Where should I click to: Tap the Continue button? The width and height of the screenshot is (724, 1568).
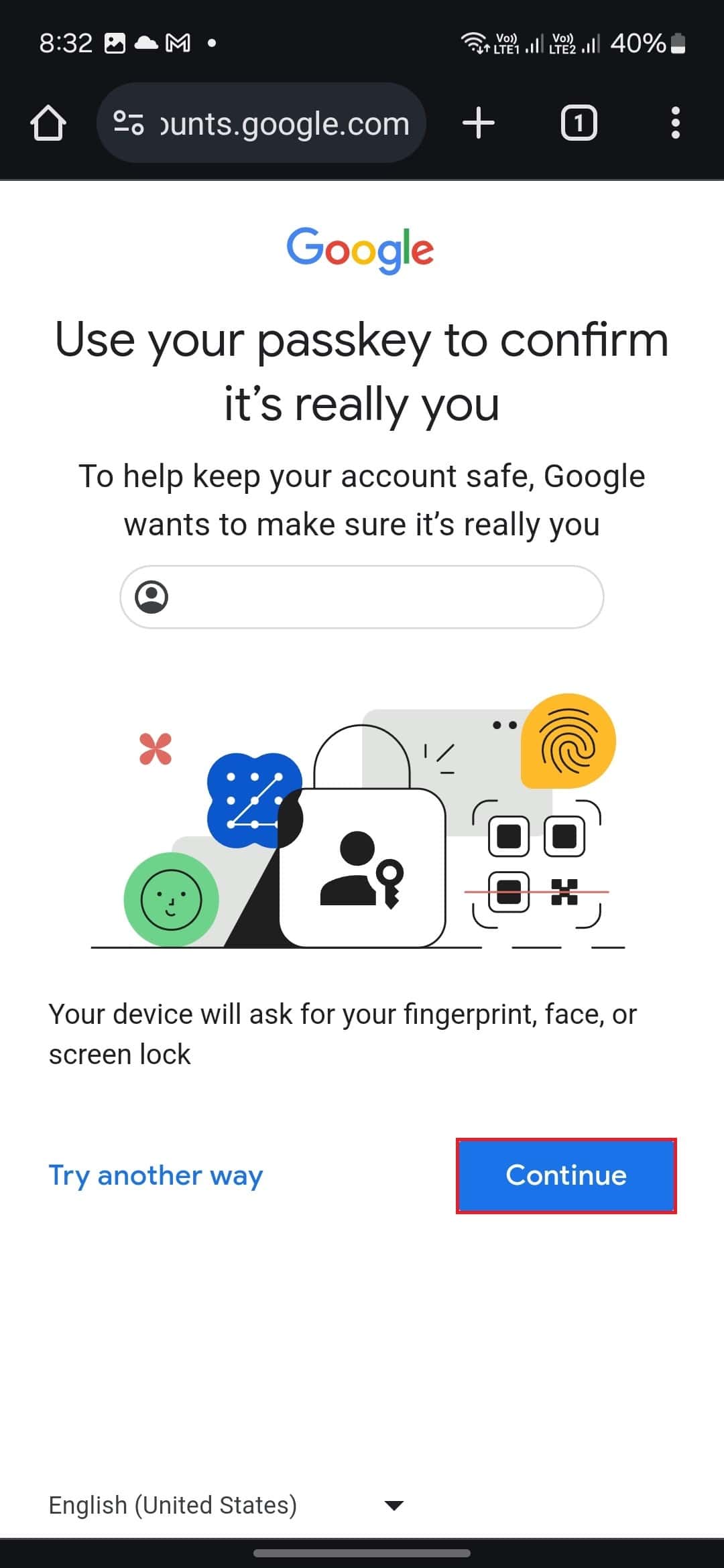(x=566, y=1175)
